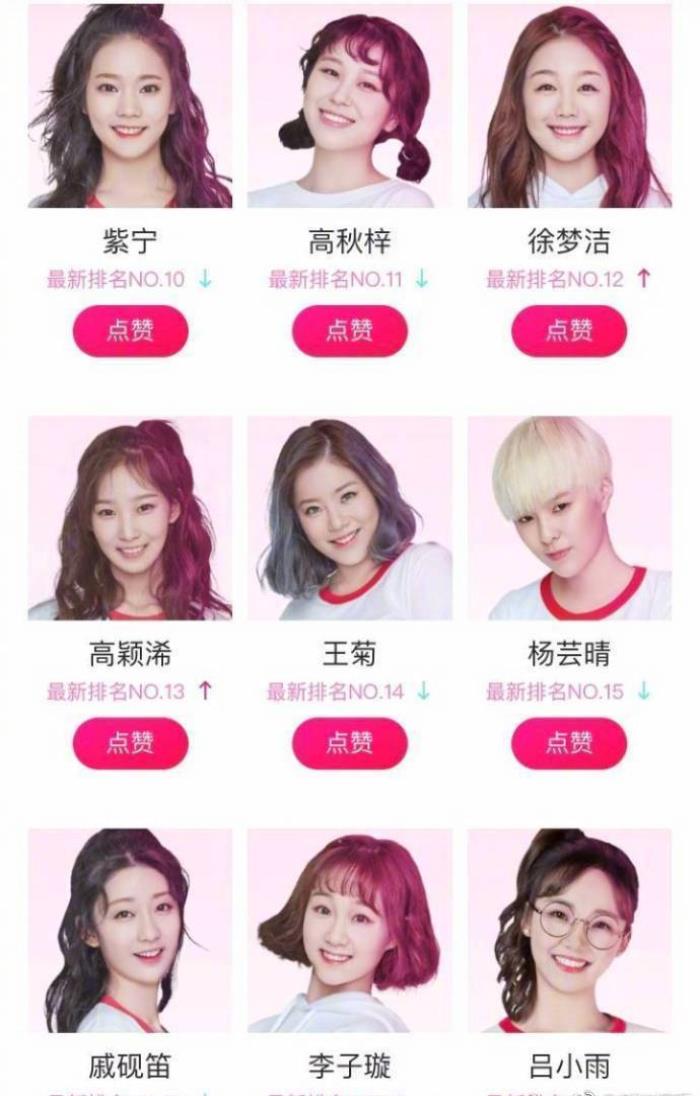
Task: Open 高颖浠's profile photo
Action: (130, 518)
